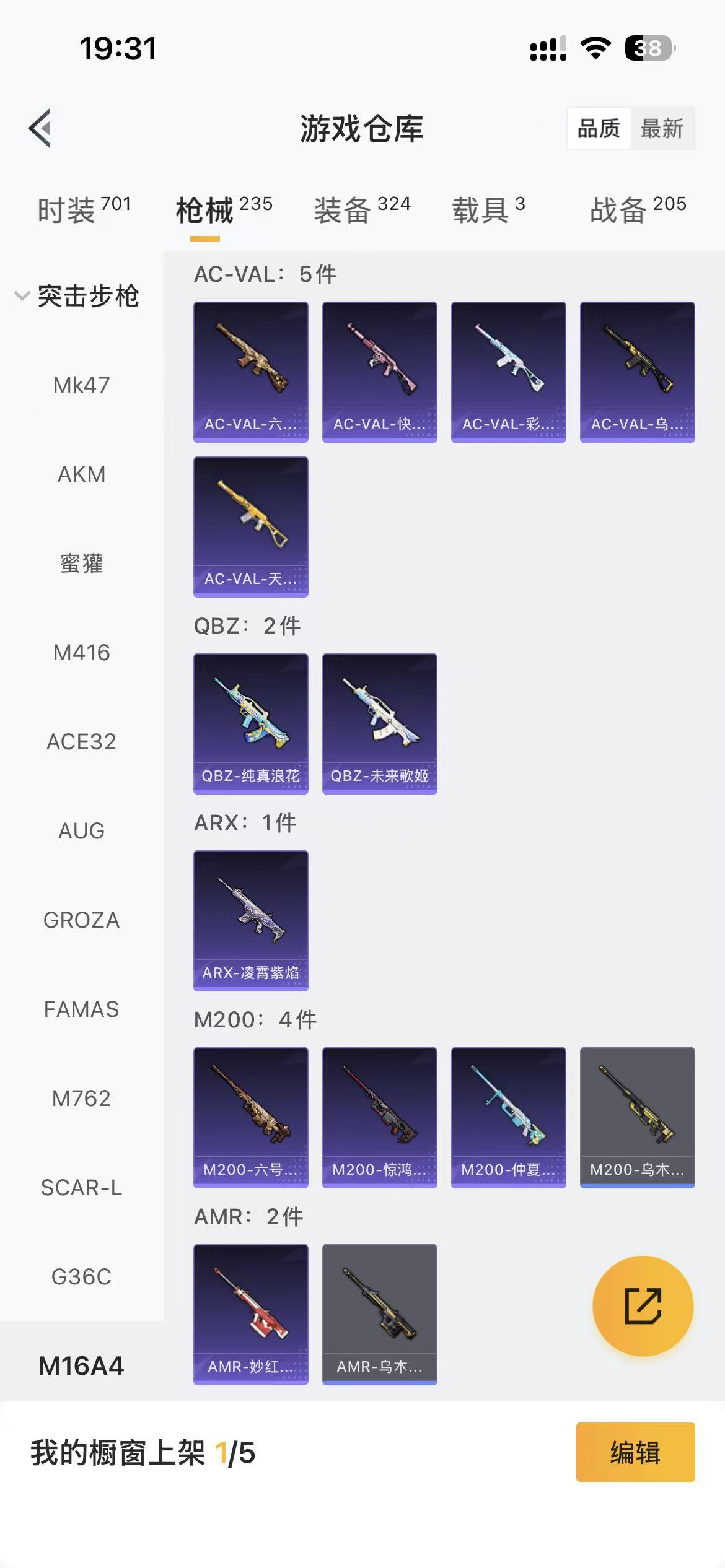Image resolution: width=725 pixels, height=1568 pixels.
Task: Select SCAR-L in the sidebar
Action: 81,1188
